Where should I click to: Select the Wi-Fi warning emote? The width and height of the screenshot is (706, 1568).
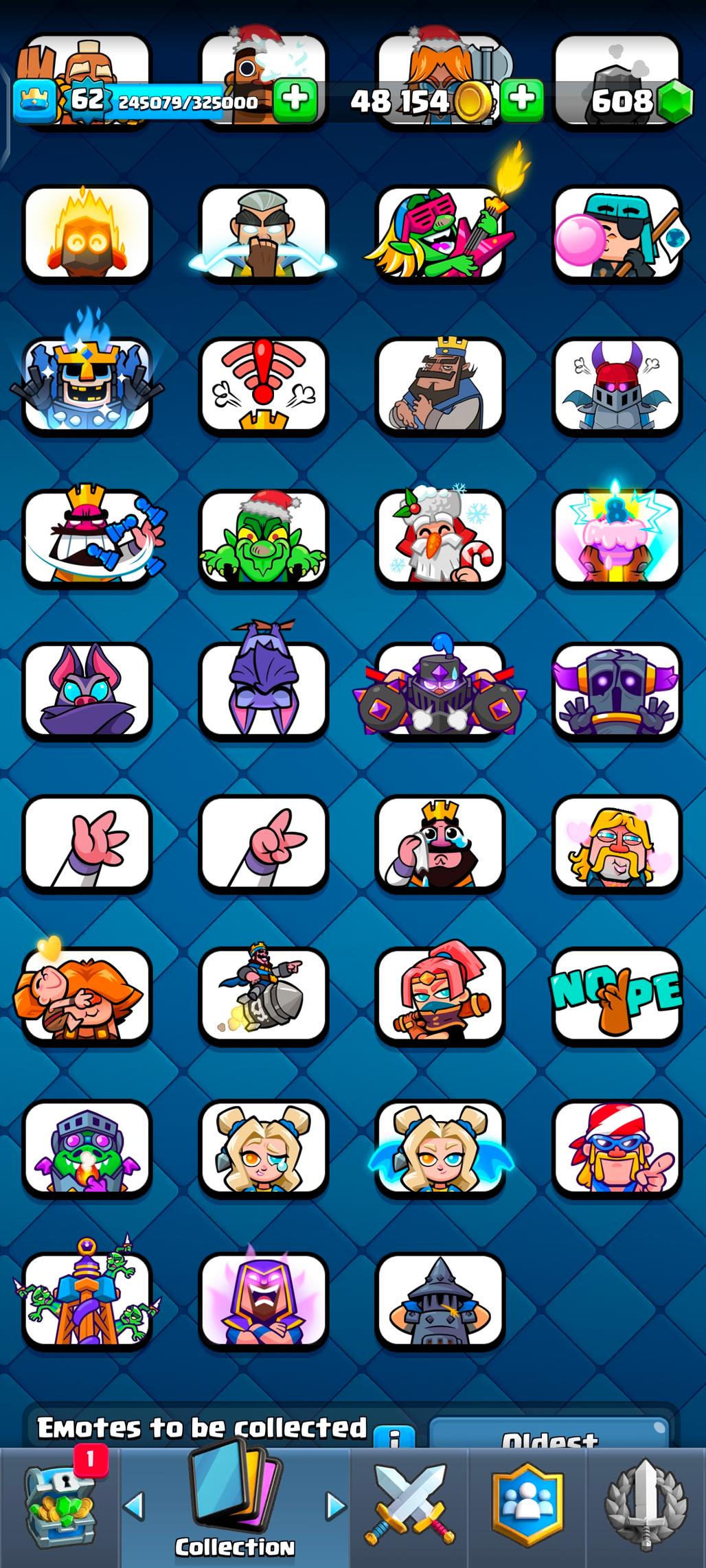[264, 386]
